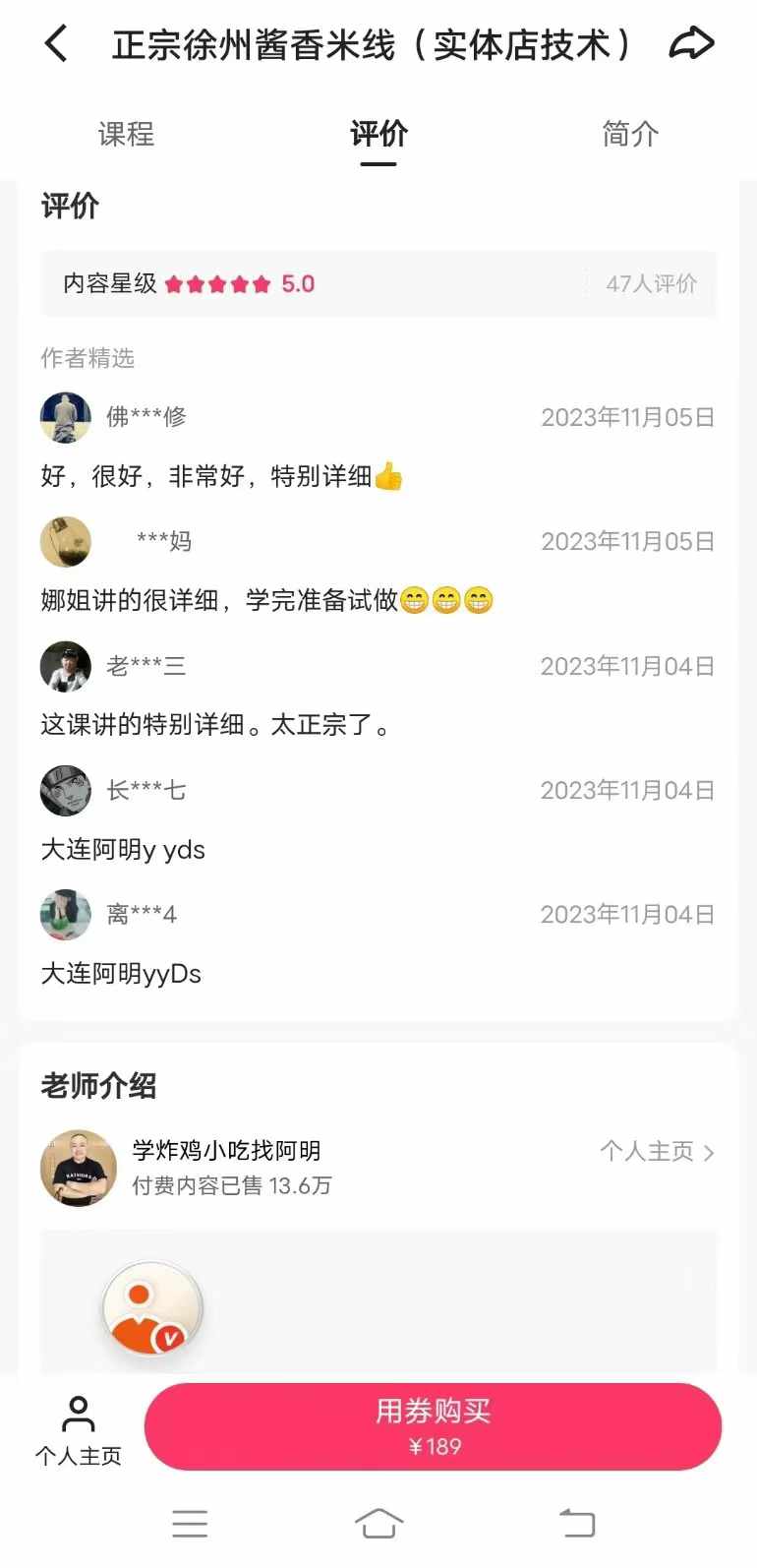
Task: Tap the back arrow at top left
Action: (56, 43)
